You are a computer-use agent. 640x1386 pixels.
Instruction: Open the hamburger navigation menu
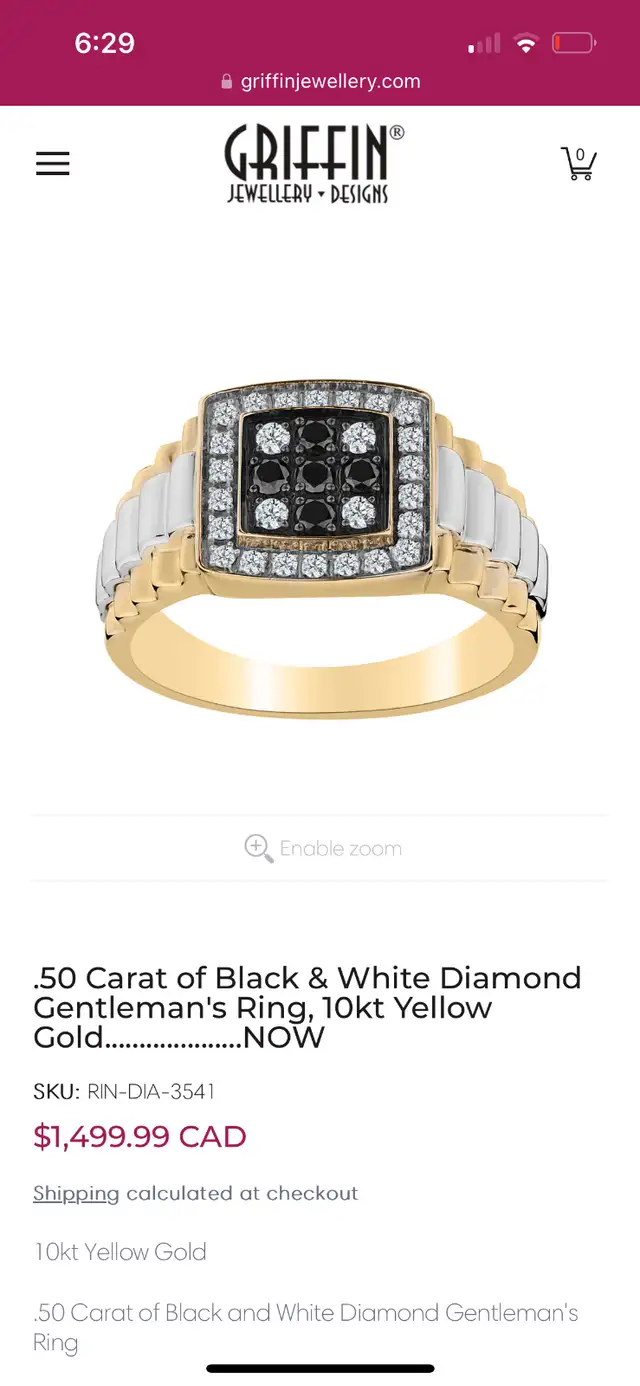pos(53,164)
